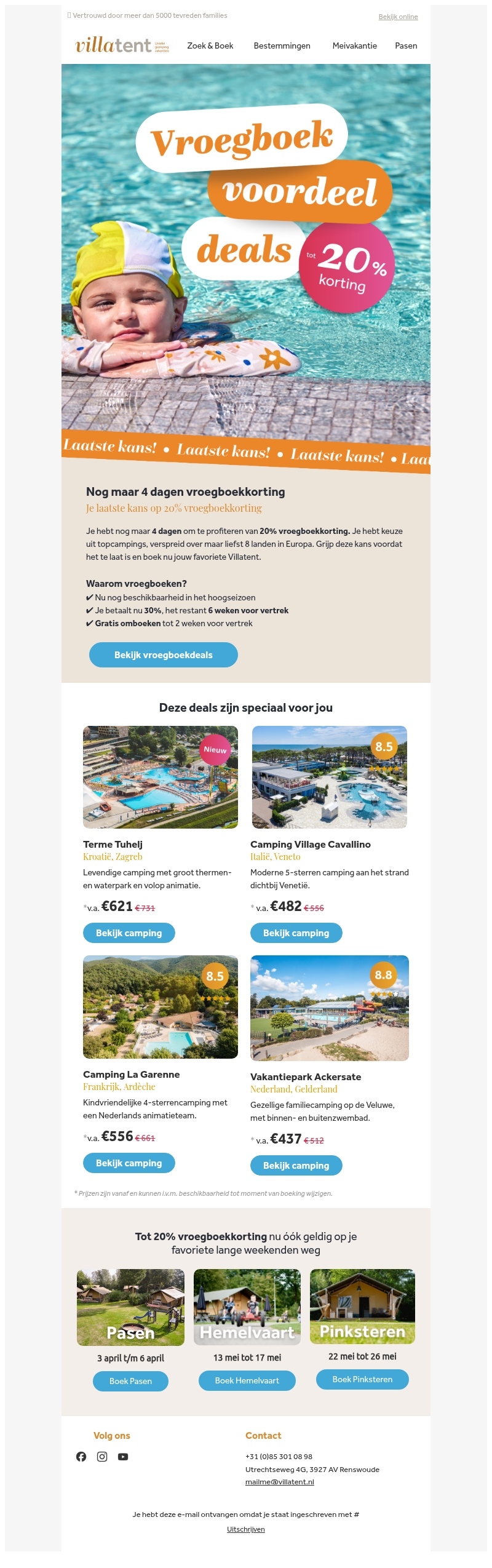The width and height of the screenshot is (492, 1568).
Task: View camping for Camping La Garenne
Action: pyautogui.click(x=129, y=1163)
